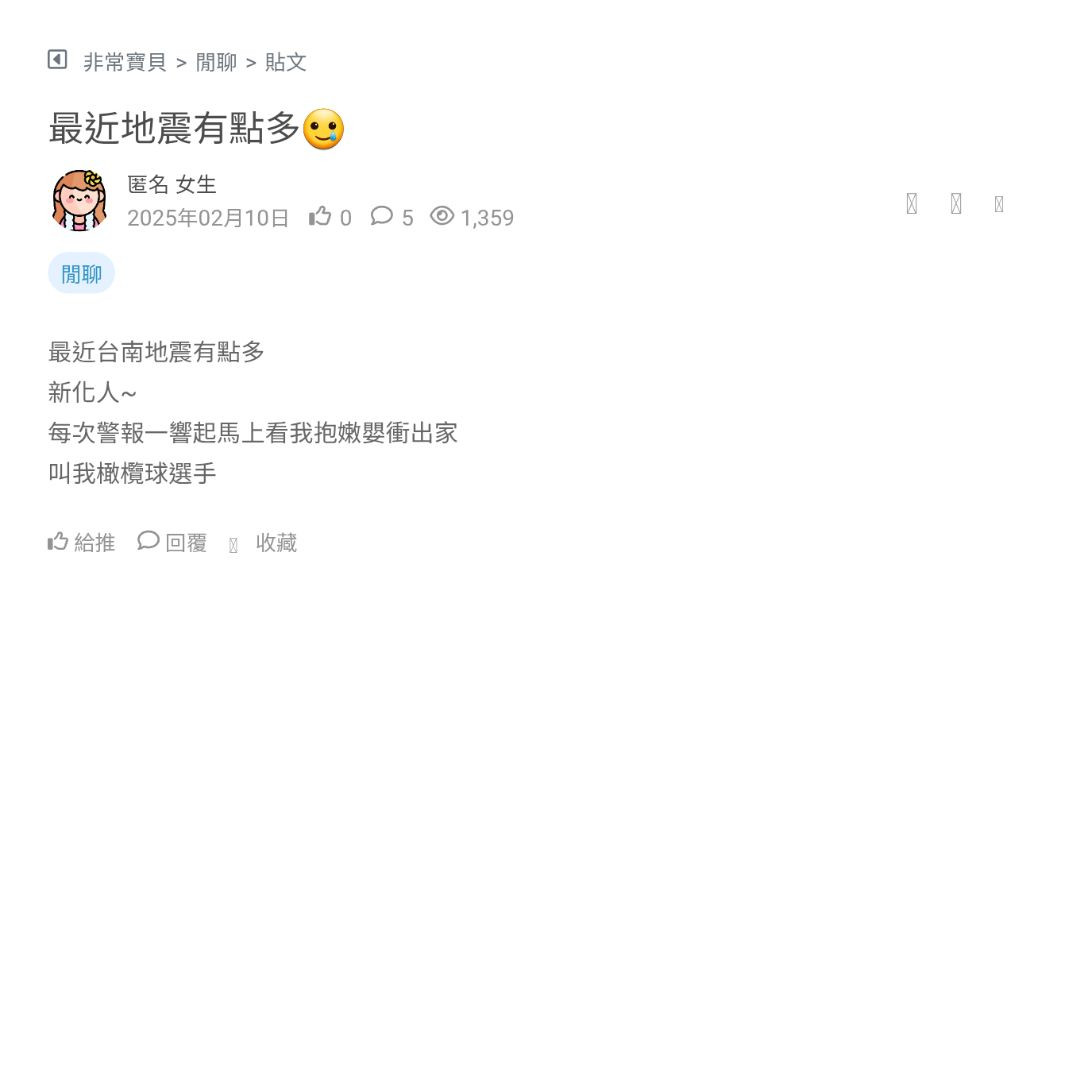Open the anonymous poster's avatar
1080x1080 pixels.
79,200
